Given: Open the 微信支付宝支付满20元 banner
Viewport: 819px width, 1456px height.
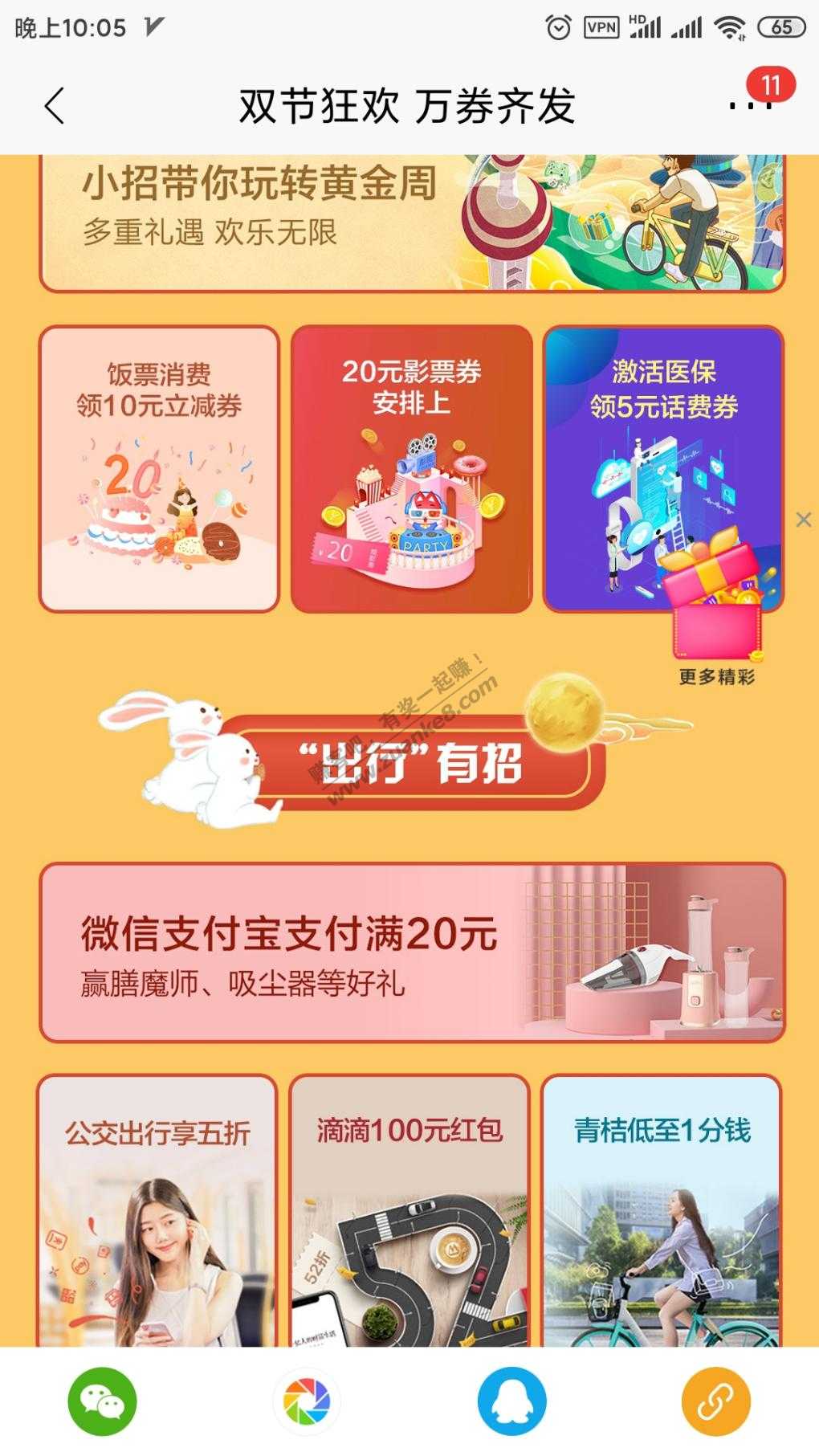Looking at the screenshot, I should [412, 952].
